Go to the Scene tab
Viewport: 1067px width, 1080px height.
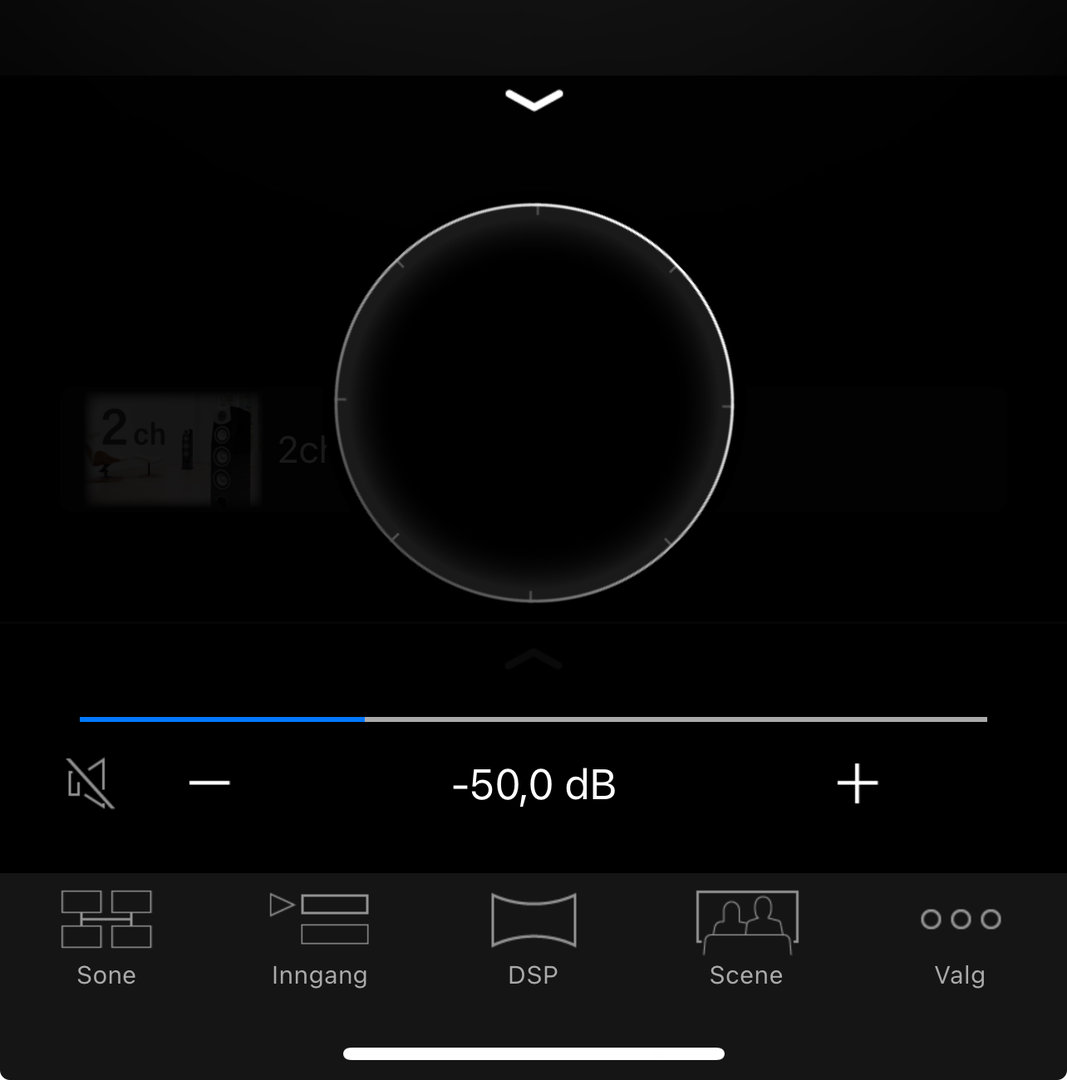coord(746,937)
